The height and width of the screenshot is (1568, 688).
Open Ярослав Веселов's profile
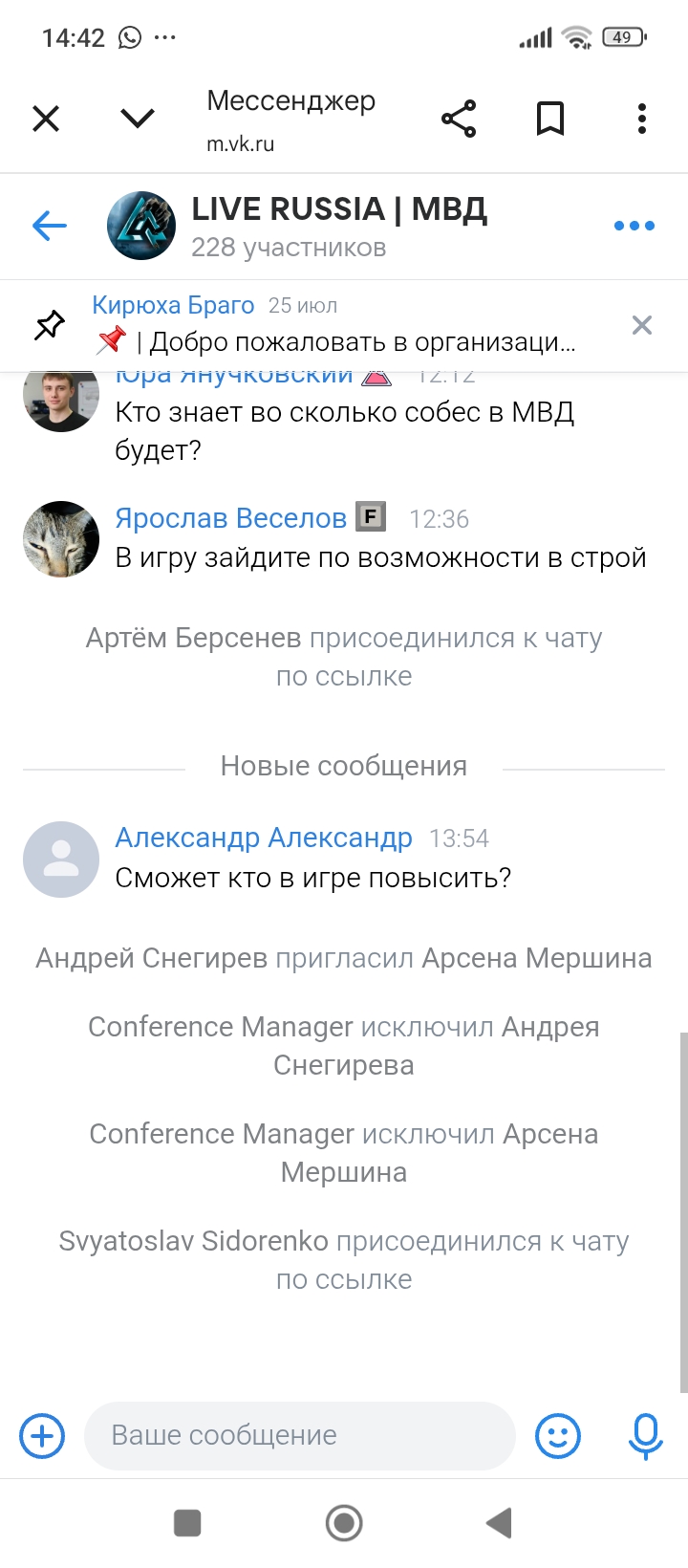pyautogui.click(x=230, y=518)
